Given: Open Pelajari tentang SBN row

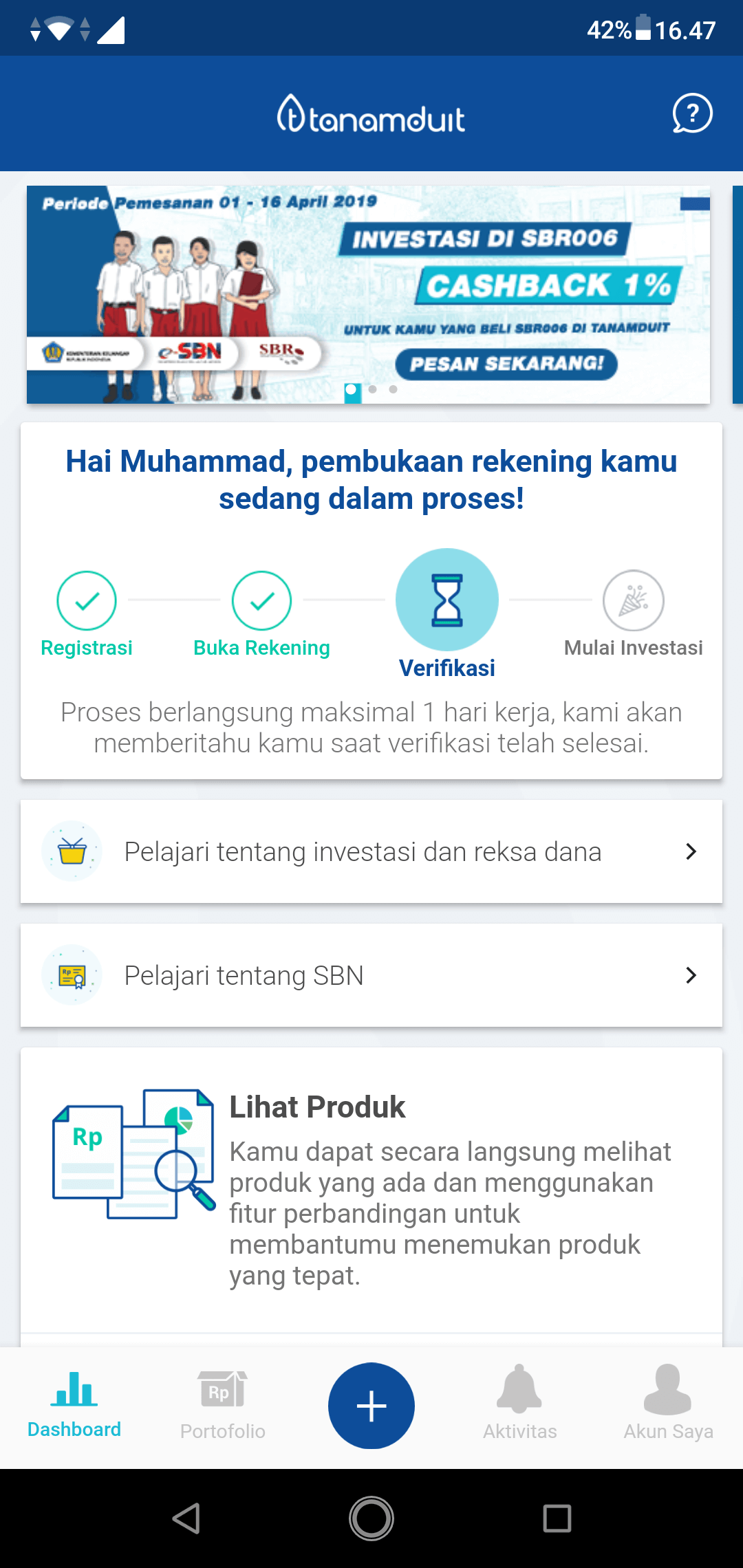Looking at the screenshot, I should point(371,975).
